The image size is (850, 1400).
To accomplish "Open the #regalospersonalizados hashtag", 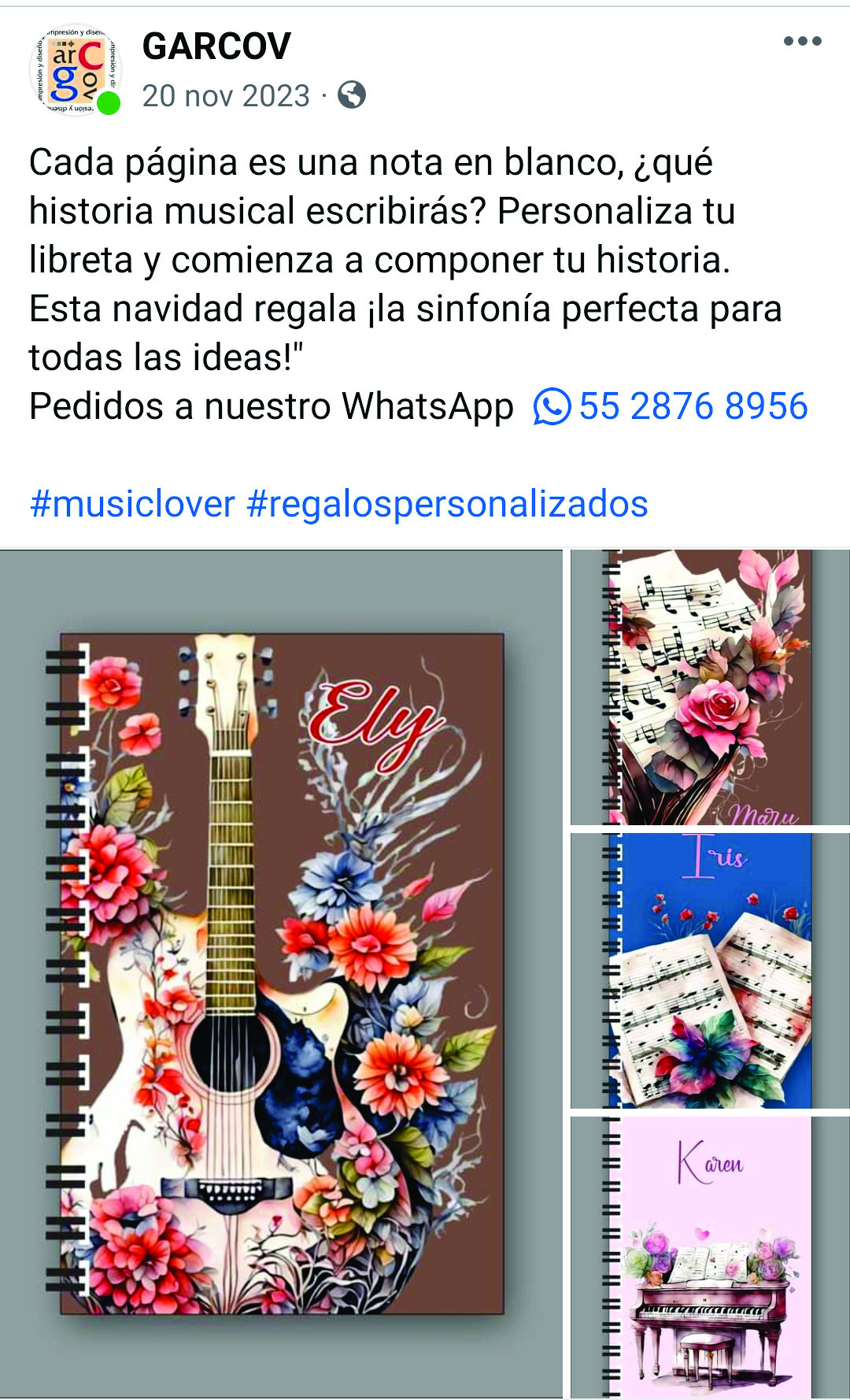I will click(x=447, y=504).
